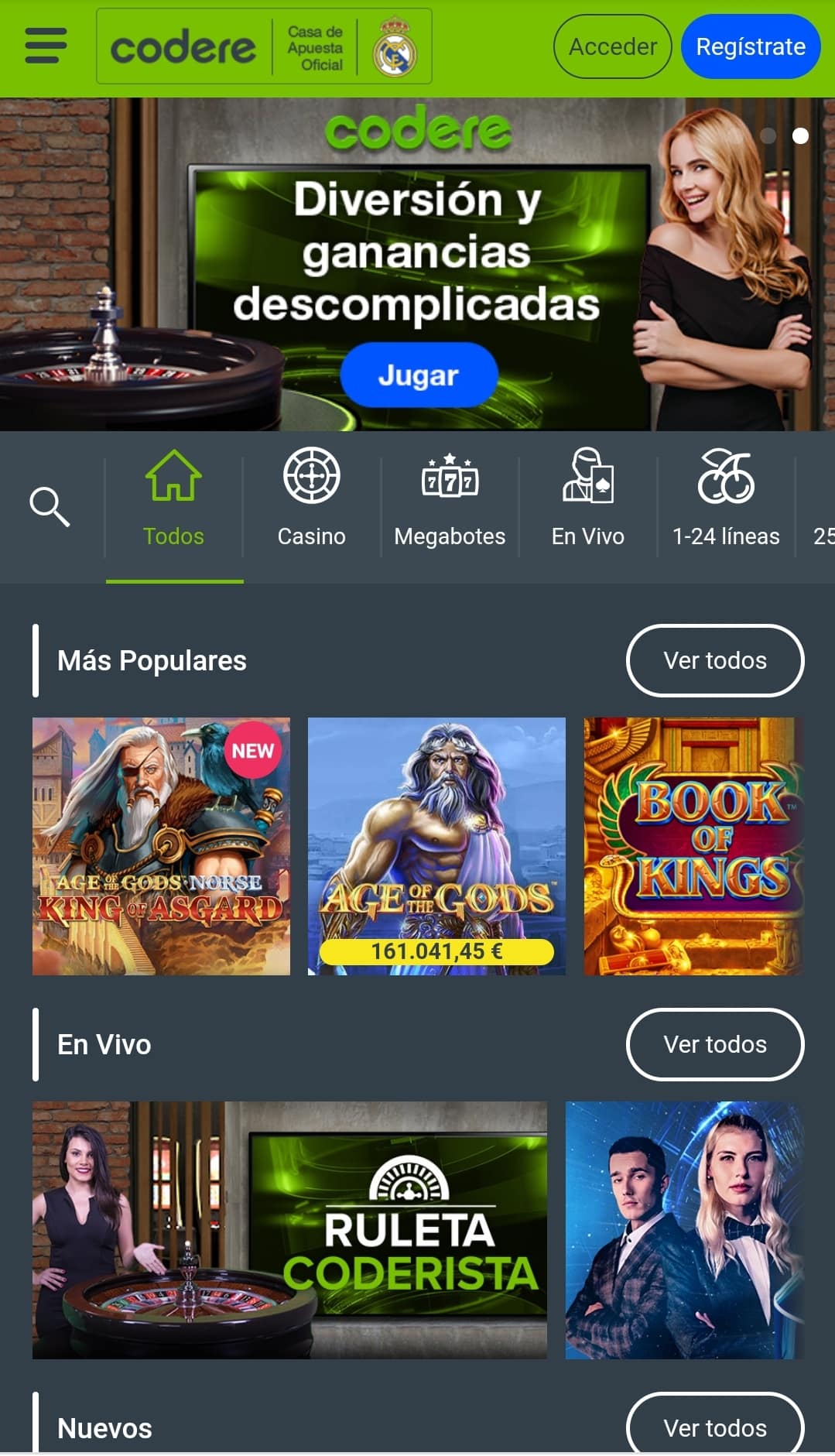The height and width of the screenshot is (1456, 835).
Task: Open Book of Kings game
Action: (x=693, y=846)
